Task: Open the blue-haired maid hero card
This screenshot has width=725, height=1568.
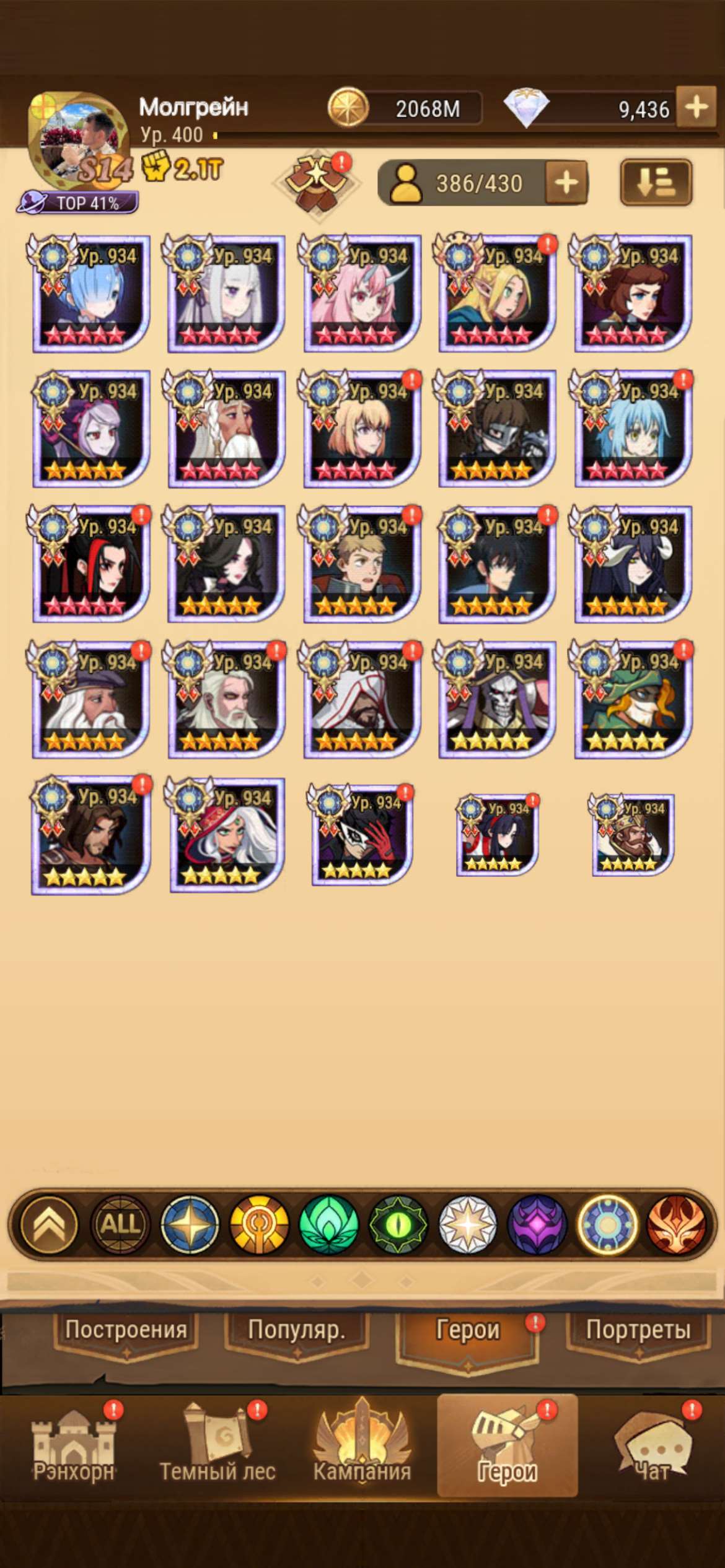Action: [91, 294]
